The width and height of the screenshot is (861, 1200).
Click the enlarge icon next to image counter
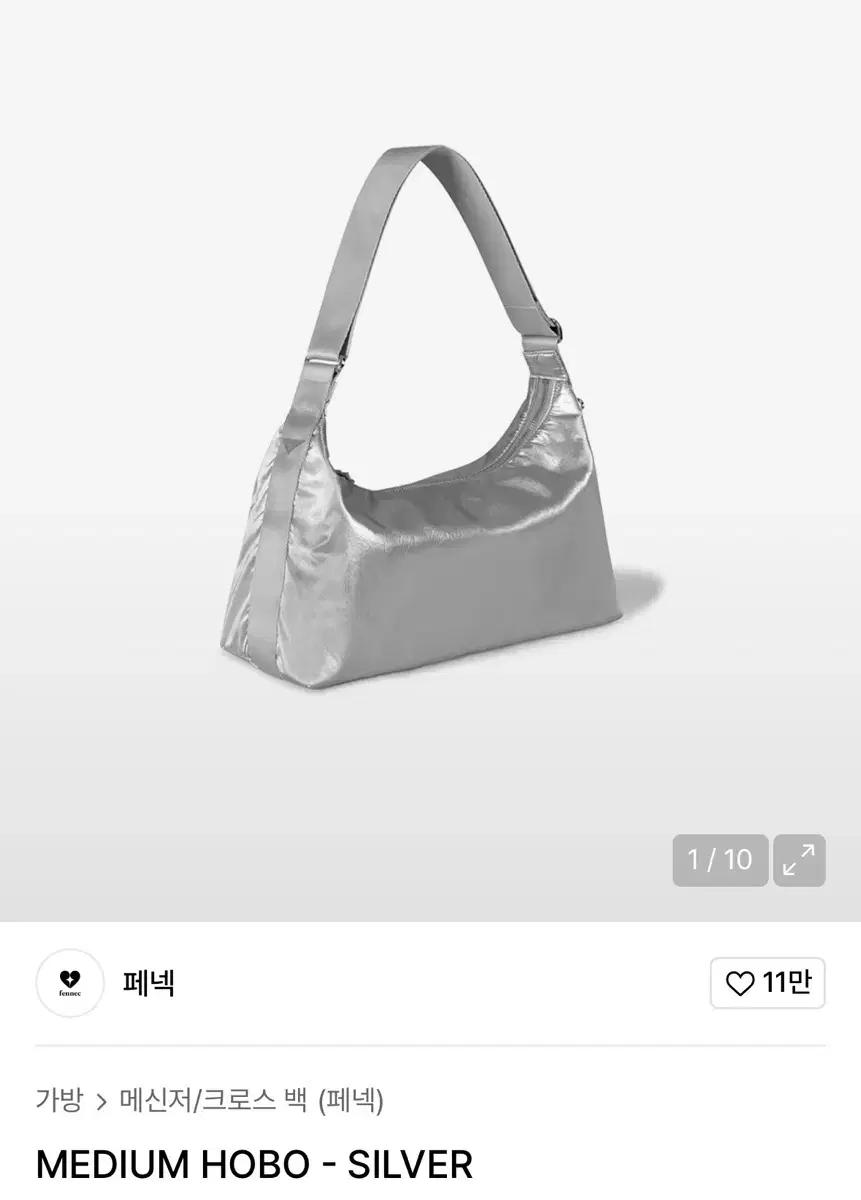tap(797, 860)
